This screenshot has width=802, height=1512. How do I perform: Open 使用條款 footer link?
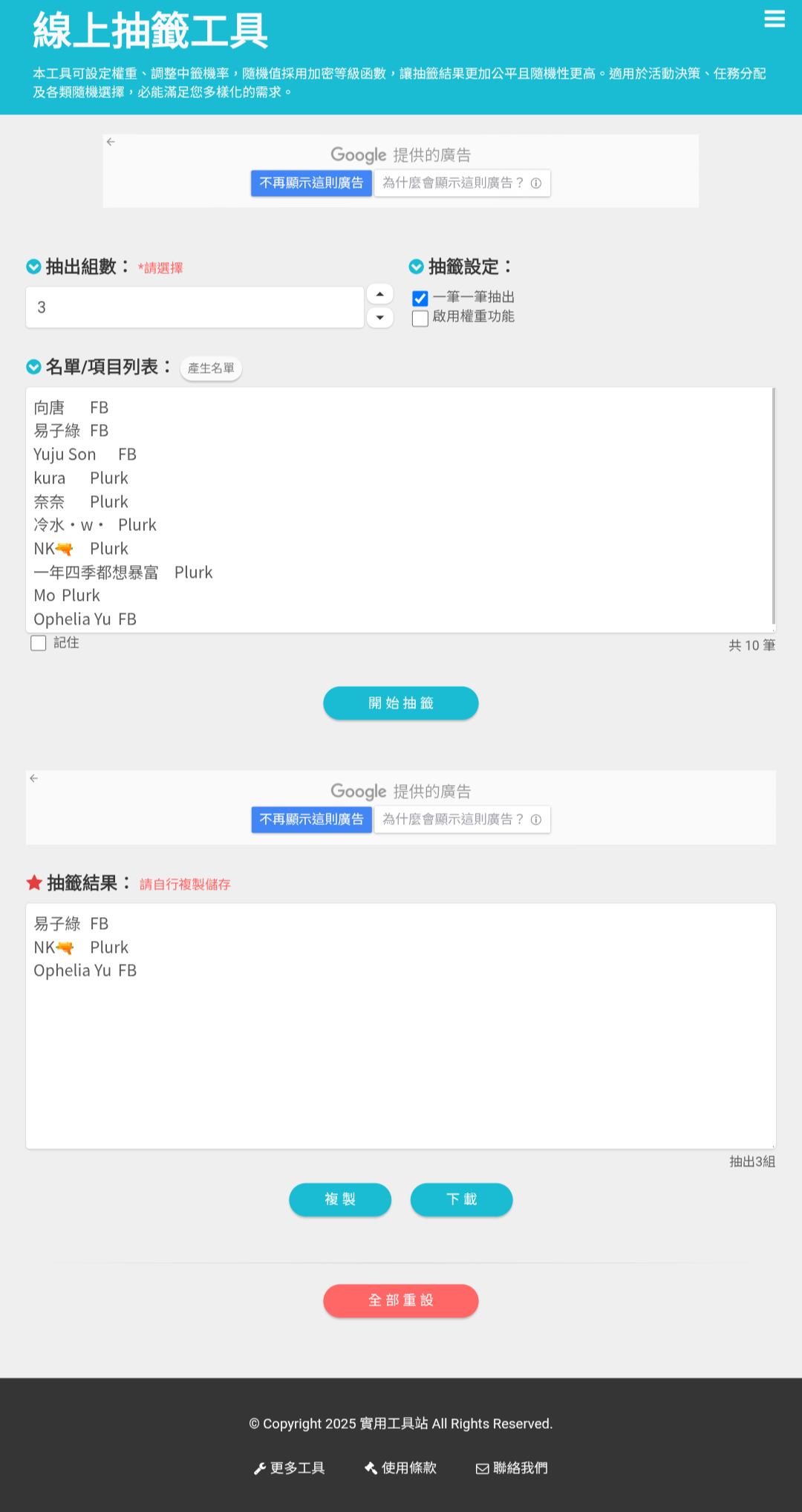[x=401, y=1468]
